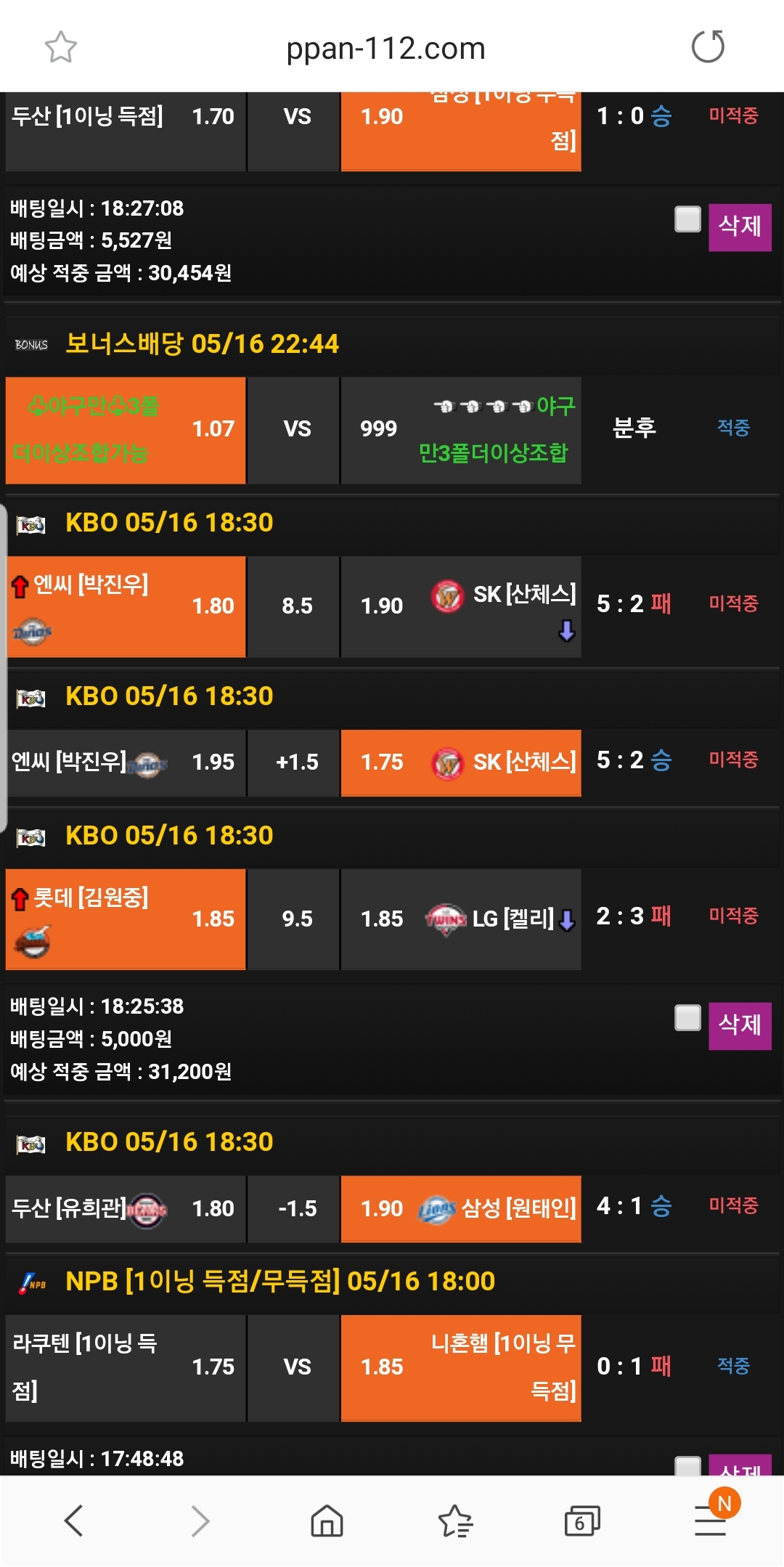Open the bookmarks list
Screen dimensions: 784x1567
coord(455,1521)
